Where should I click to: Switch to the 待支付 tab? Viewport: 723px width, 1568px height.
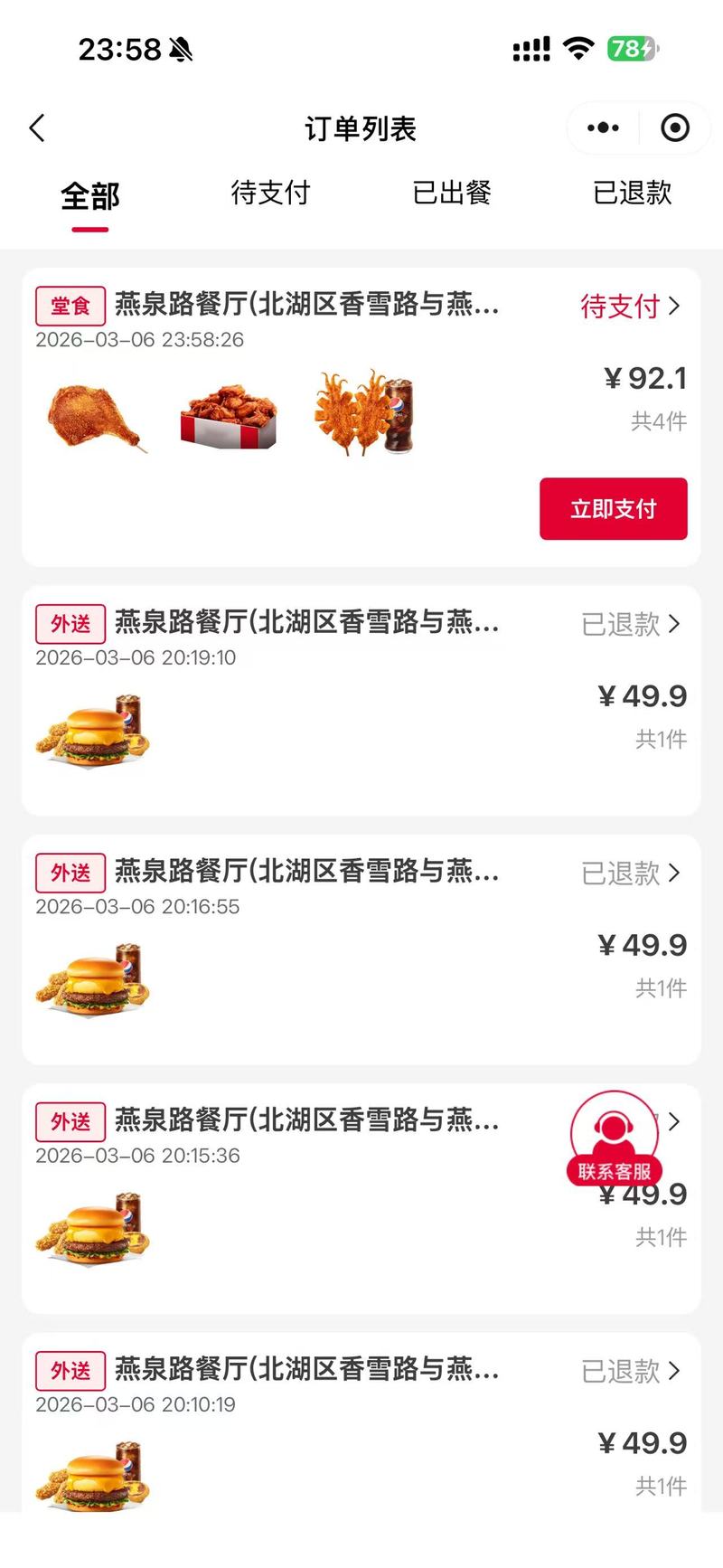(270, 193)
